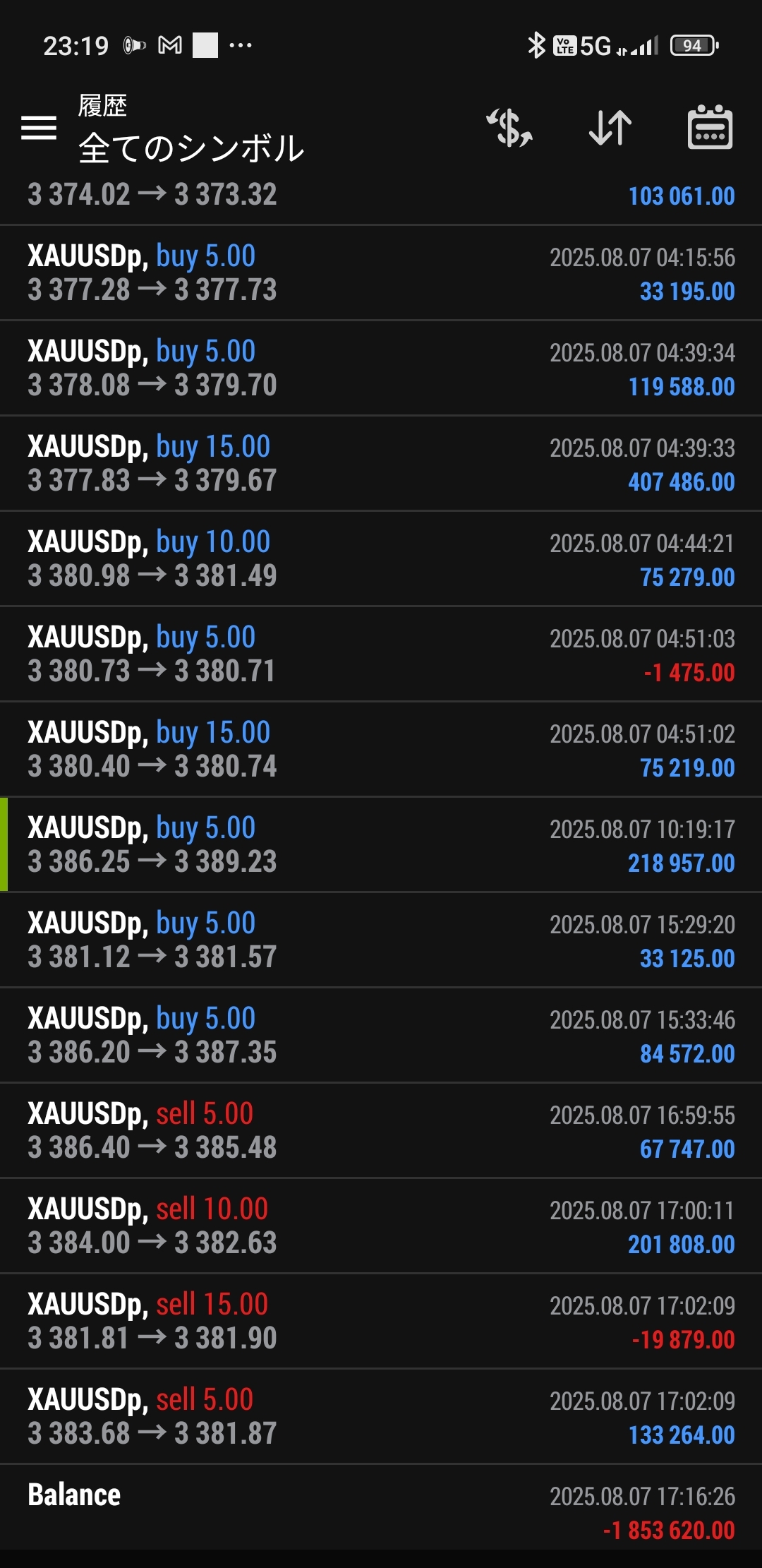This screenshot has width=762, height=1568.
Task: Expand the buy 5.00 trade with profit 119 588.00
Action: [381, 369]
